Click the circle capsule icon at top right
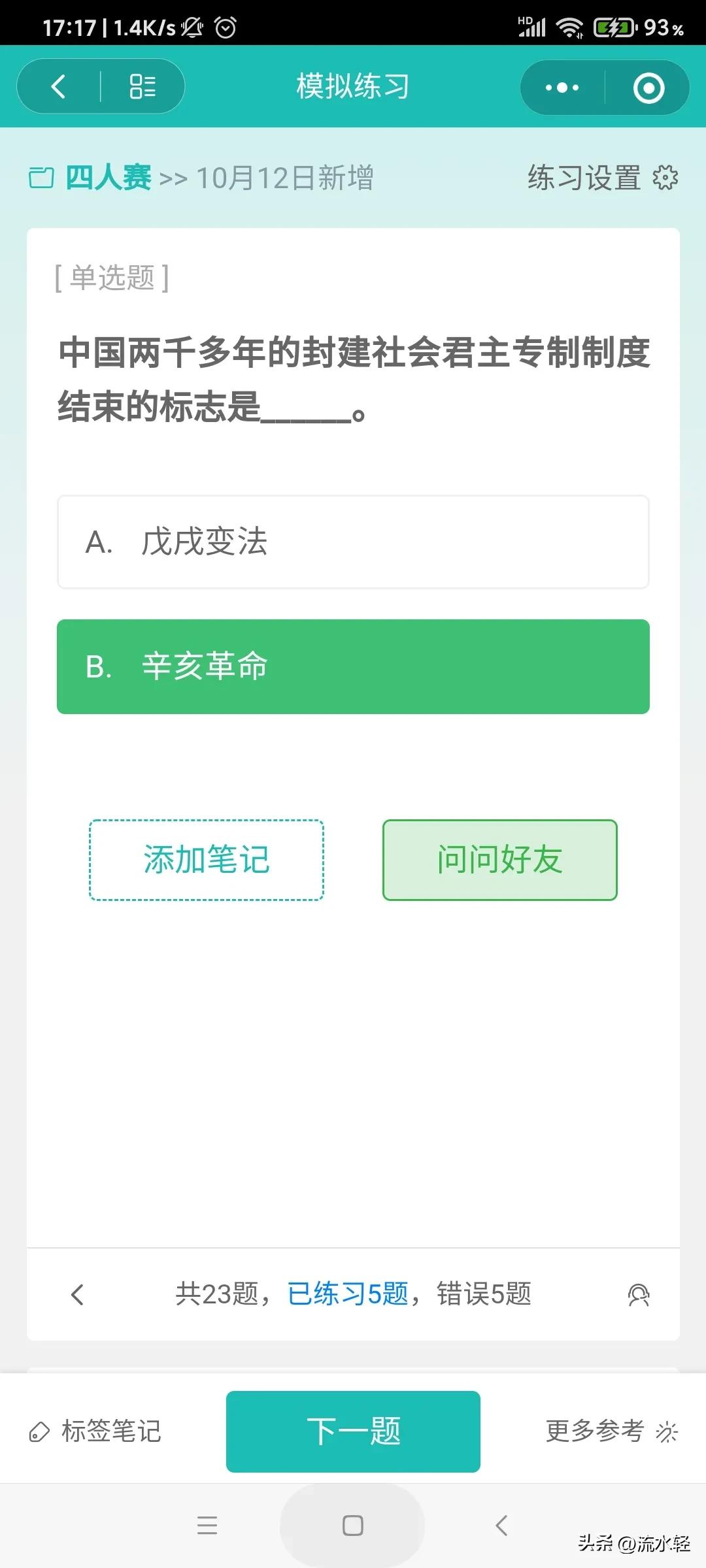The image size is (706, 1568). (649, 87)
